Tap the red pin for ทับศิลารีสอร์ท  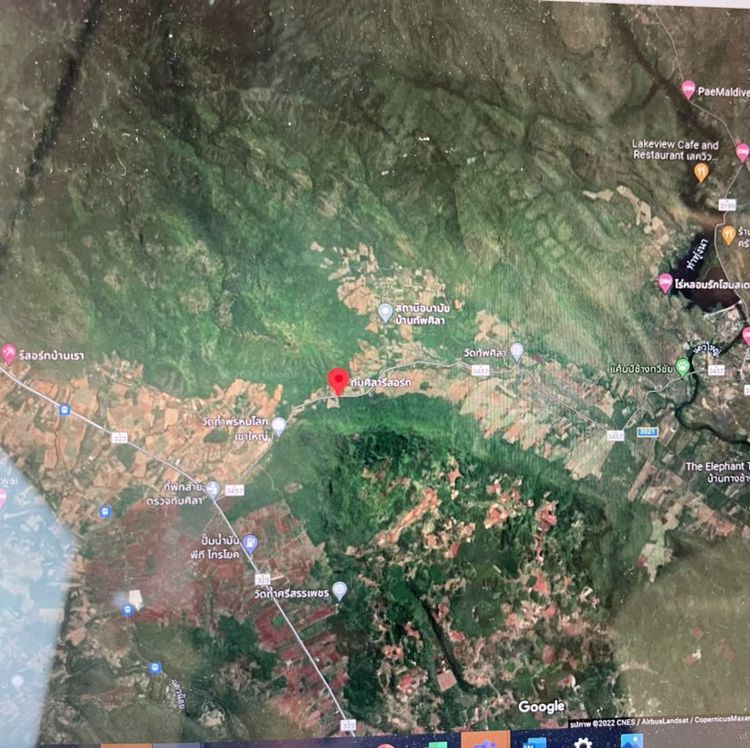coord(338,380)
